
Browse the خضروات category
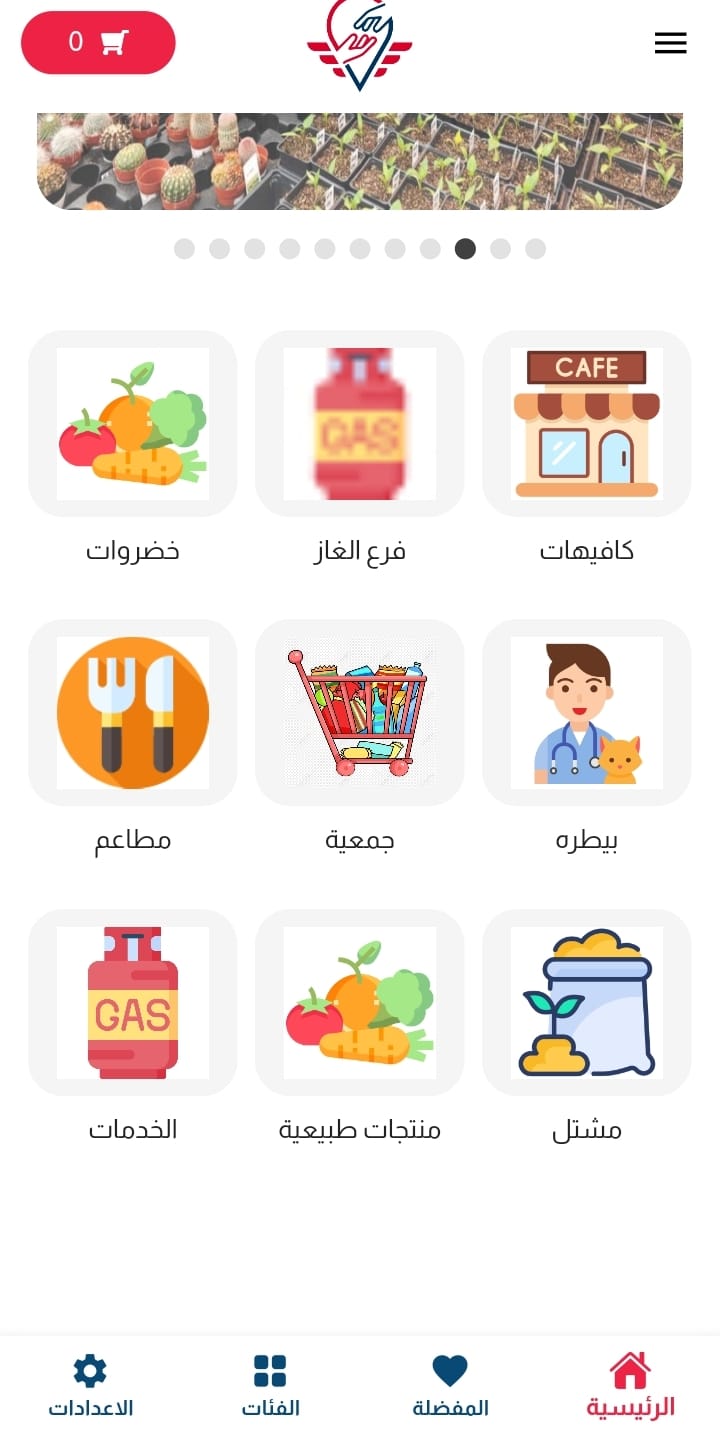coord(133,424)
